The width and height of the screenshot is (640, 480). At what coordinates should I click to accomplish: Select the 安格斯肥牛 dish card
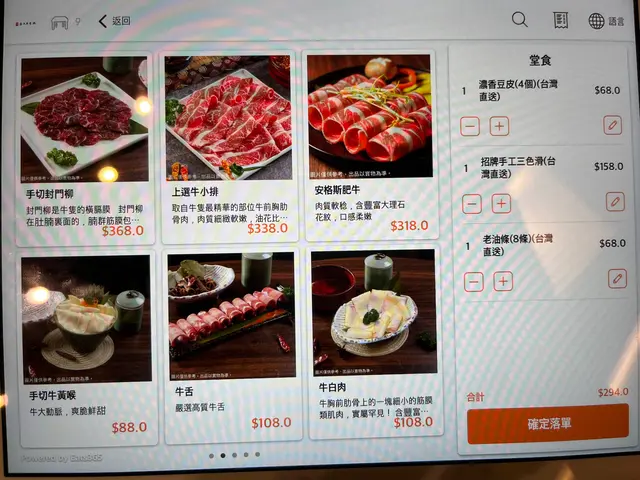[x=370, y=145]
